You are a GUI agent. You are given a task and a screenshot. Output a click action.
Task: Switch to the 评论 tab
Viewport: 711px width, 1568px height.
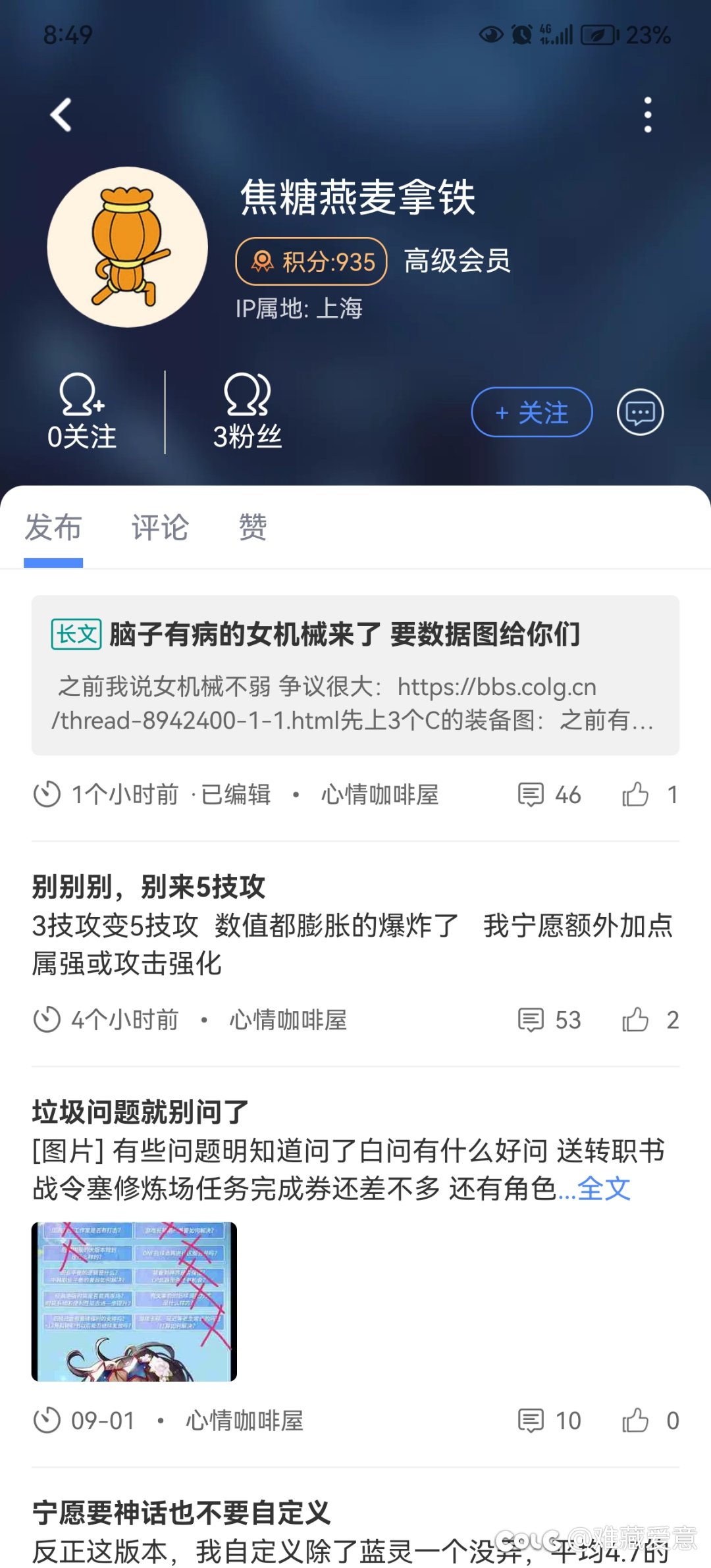coord(160,527)
